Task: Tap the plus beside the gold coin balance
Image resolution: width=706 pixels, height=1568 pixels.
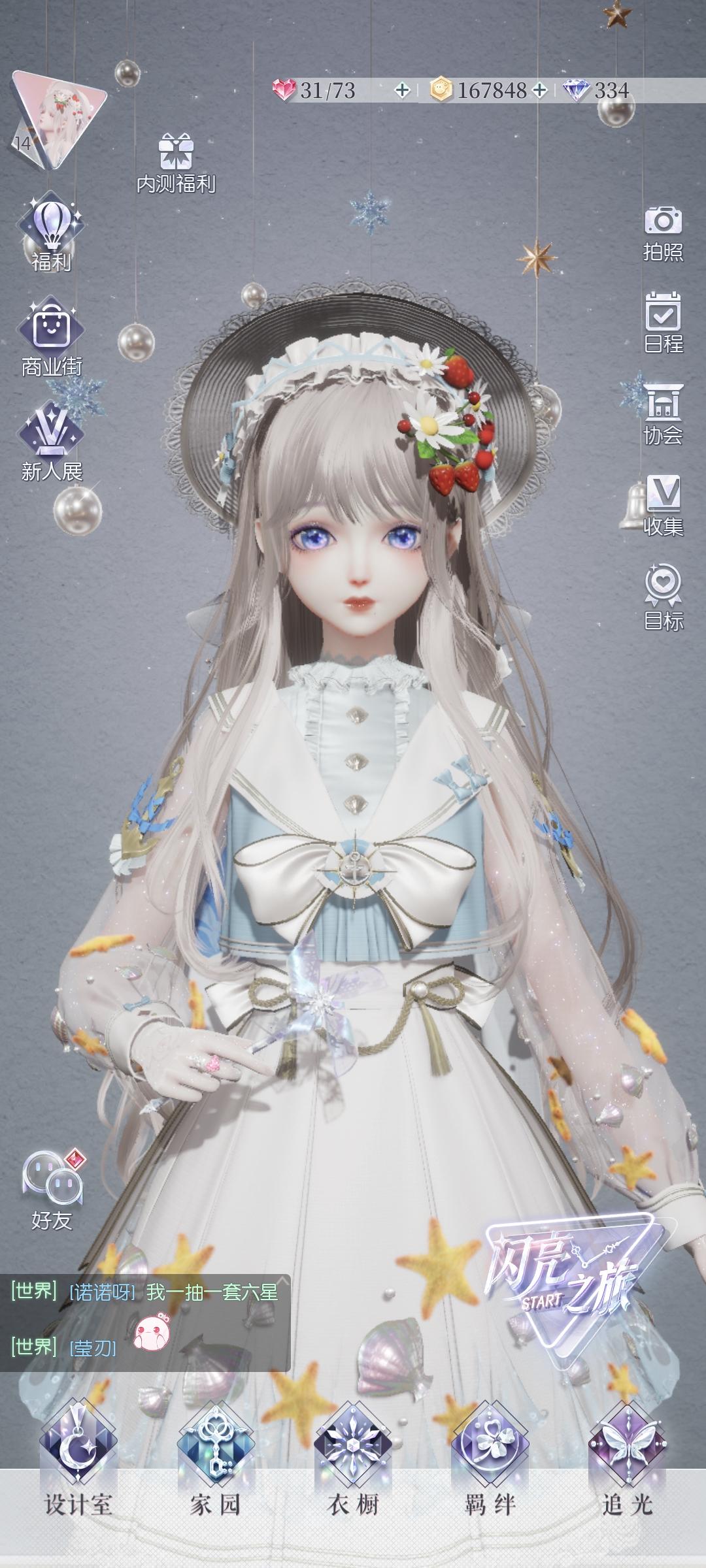Action: pyautogui.click(x=540, y=90)
